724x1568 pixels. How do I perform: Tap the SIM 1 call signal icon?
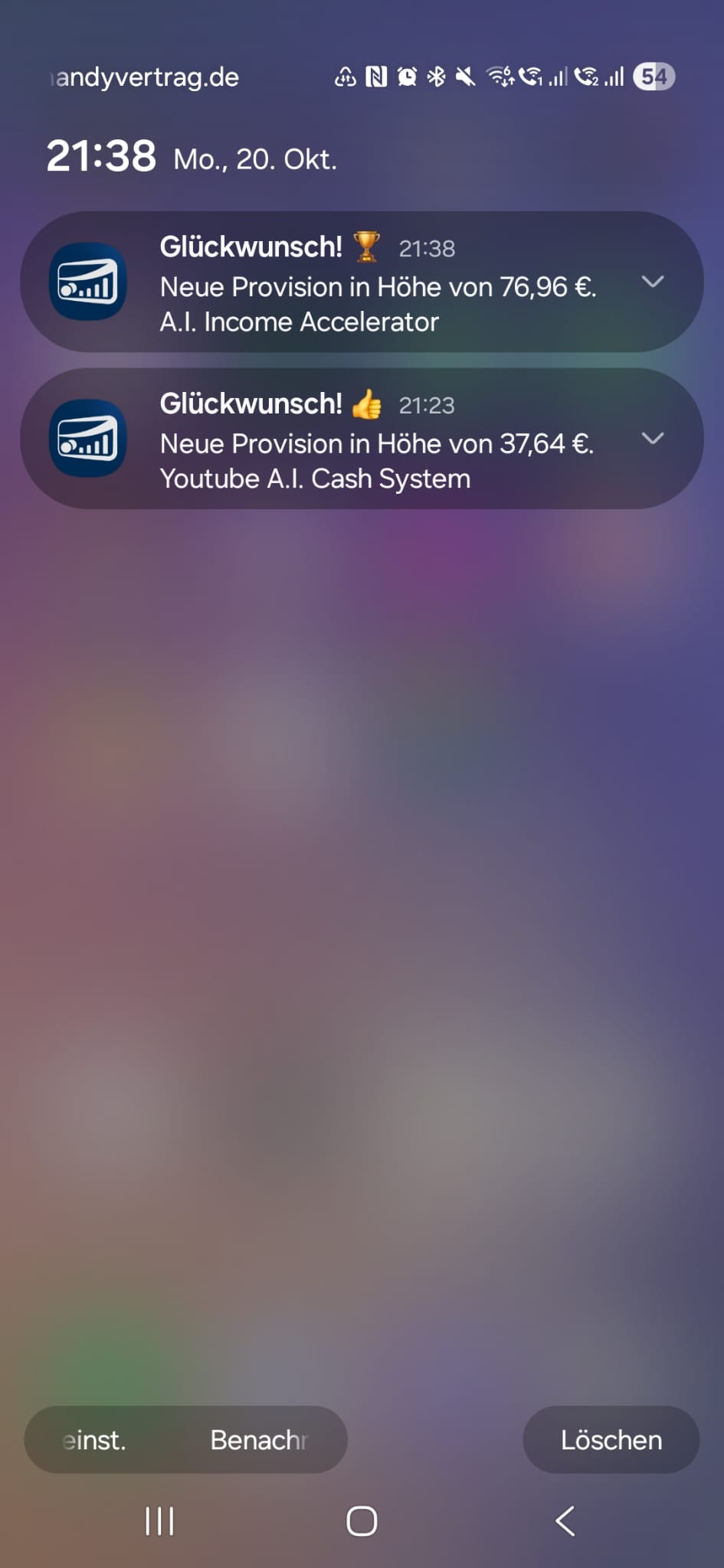pyautogui.click(x=540, y=77)
